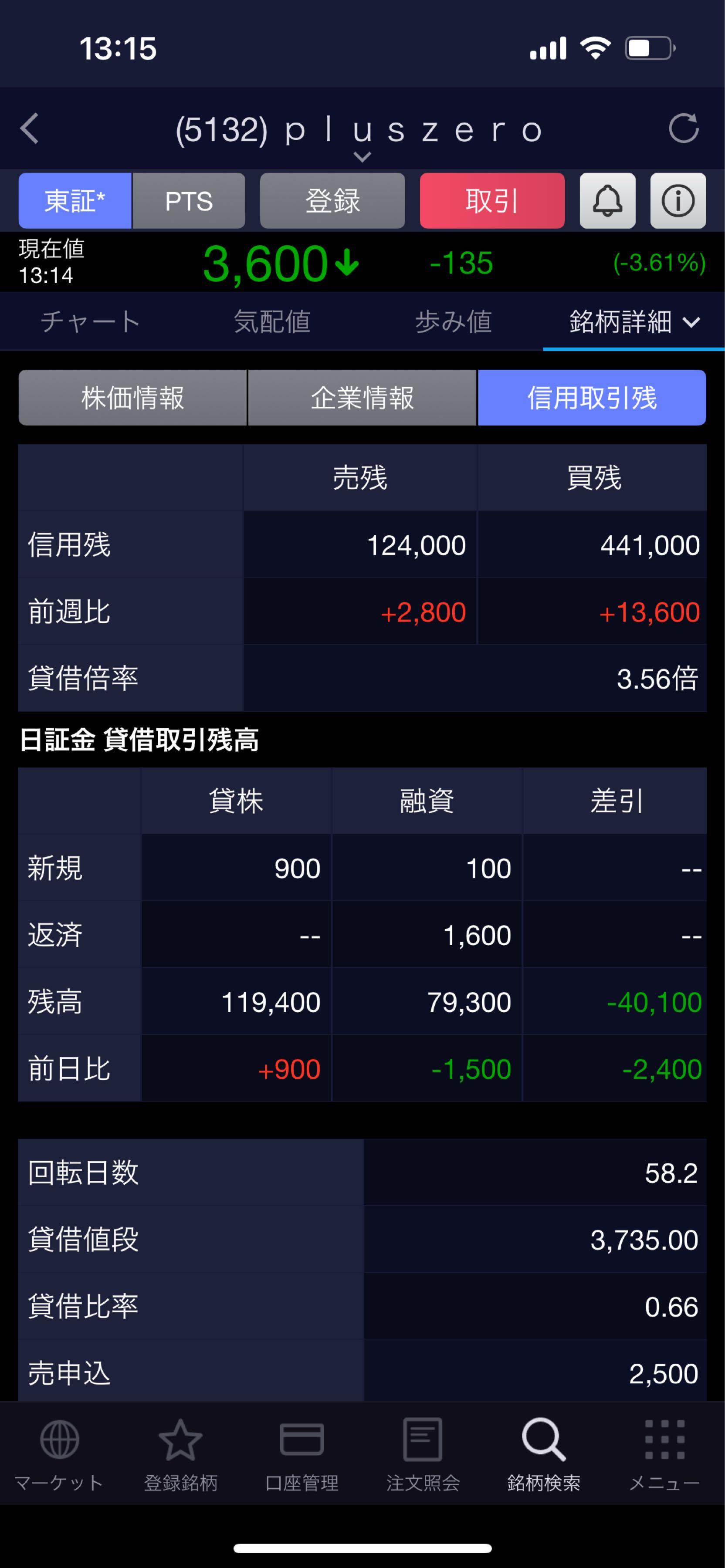Viewport: 725px width, 1568px height.
Task: Switch to the 歩み値 tab
Action: (x=453, y=321)
